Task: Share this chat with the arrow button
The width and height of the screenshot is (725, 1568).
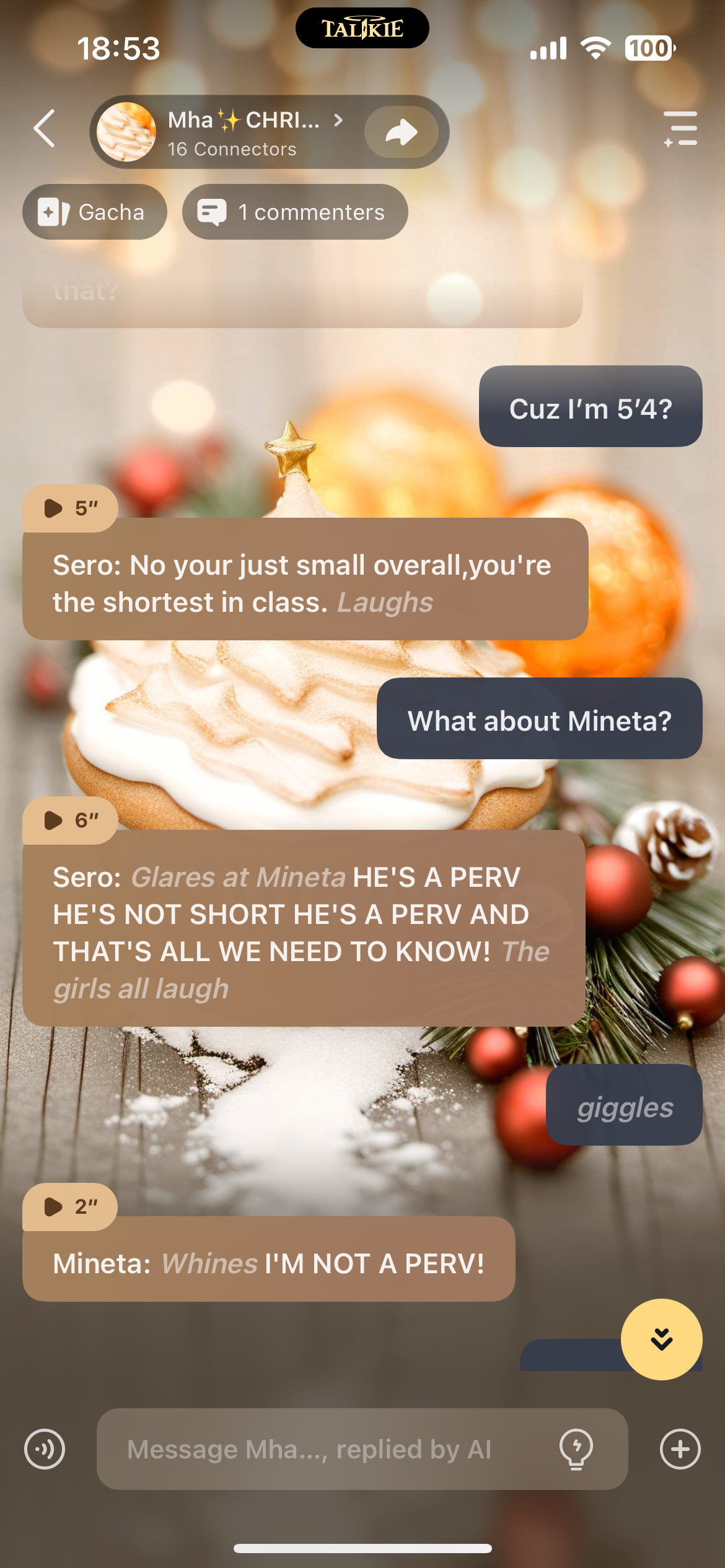Action: click(x=401, y=132)
